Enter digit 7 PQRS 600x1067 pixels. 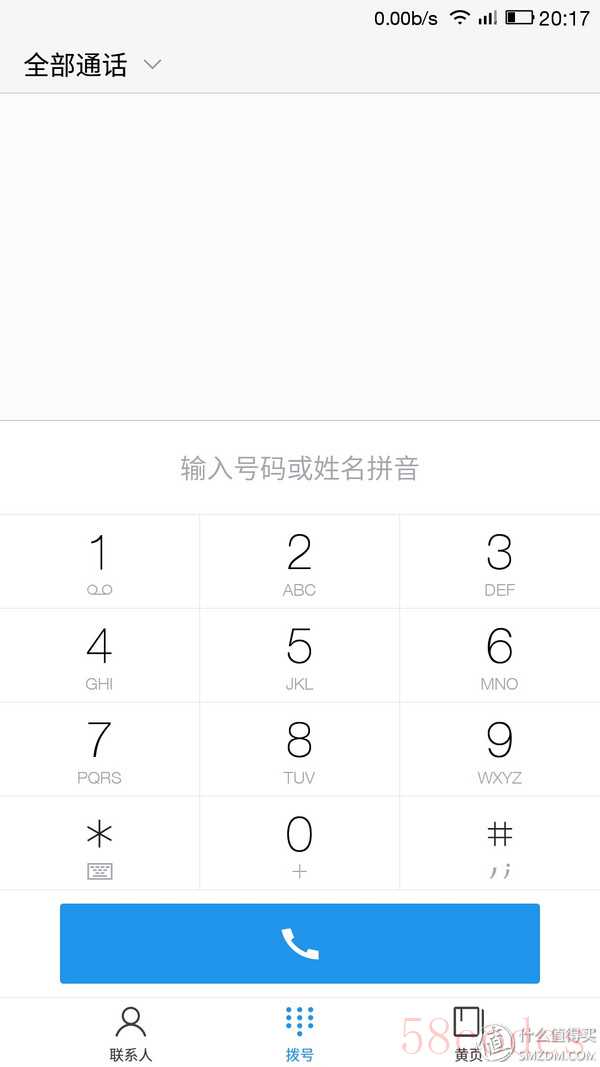(99, 749)
